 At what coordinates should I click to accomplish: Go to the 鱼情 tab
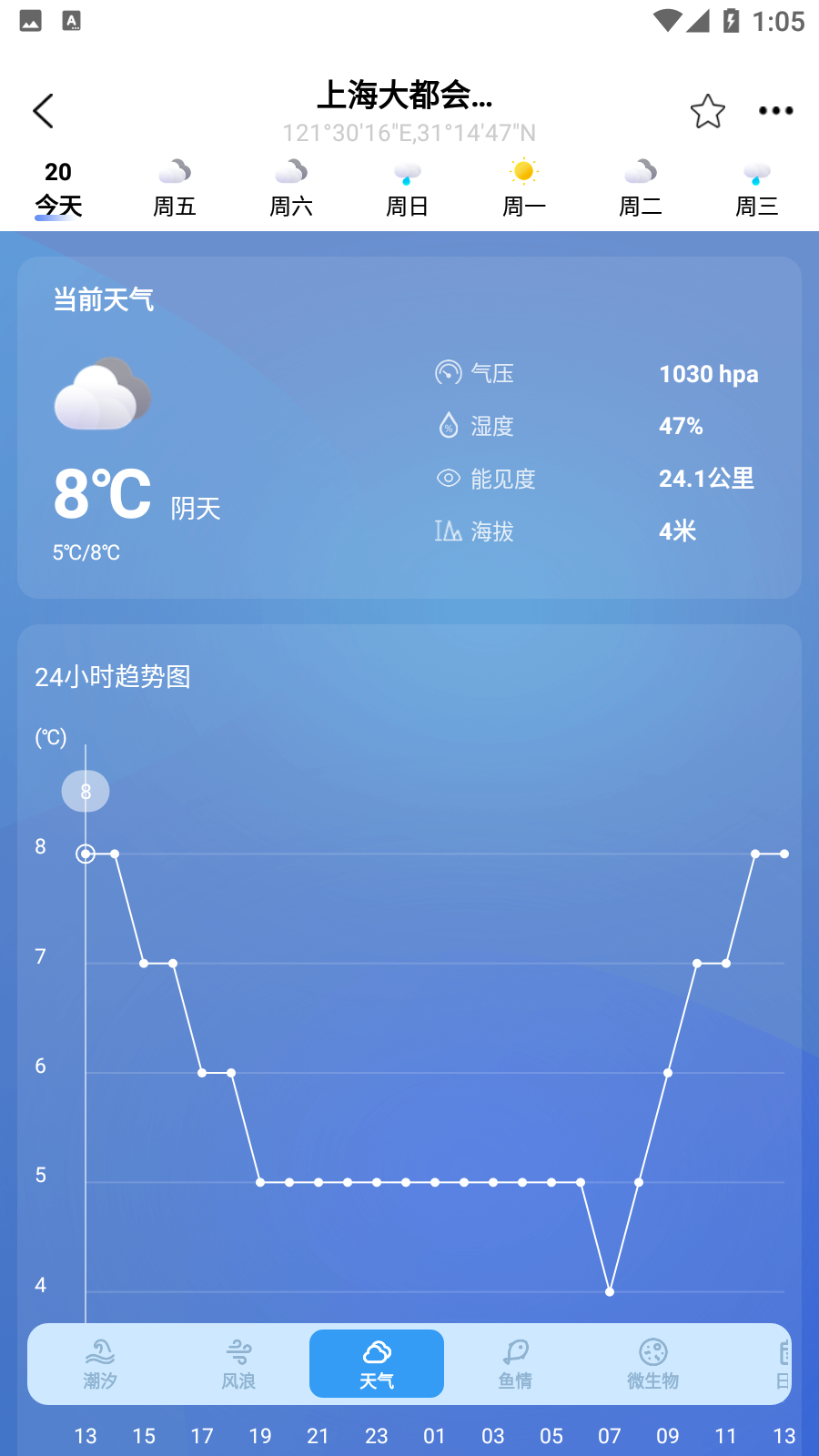pos(515,1363)
